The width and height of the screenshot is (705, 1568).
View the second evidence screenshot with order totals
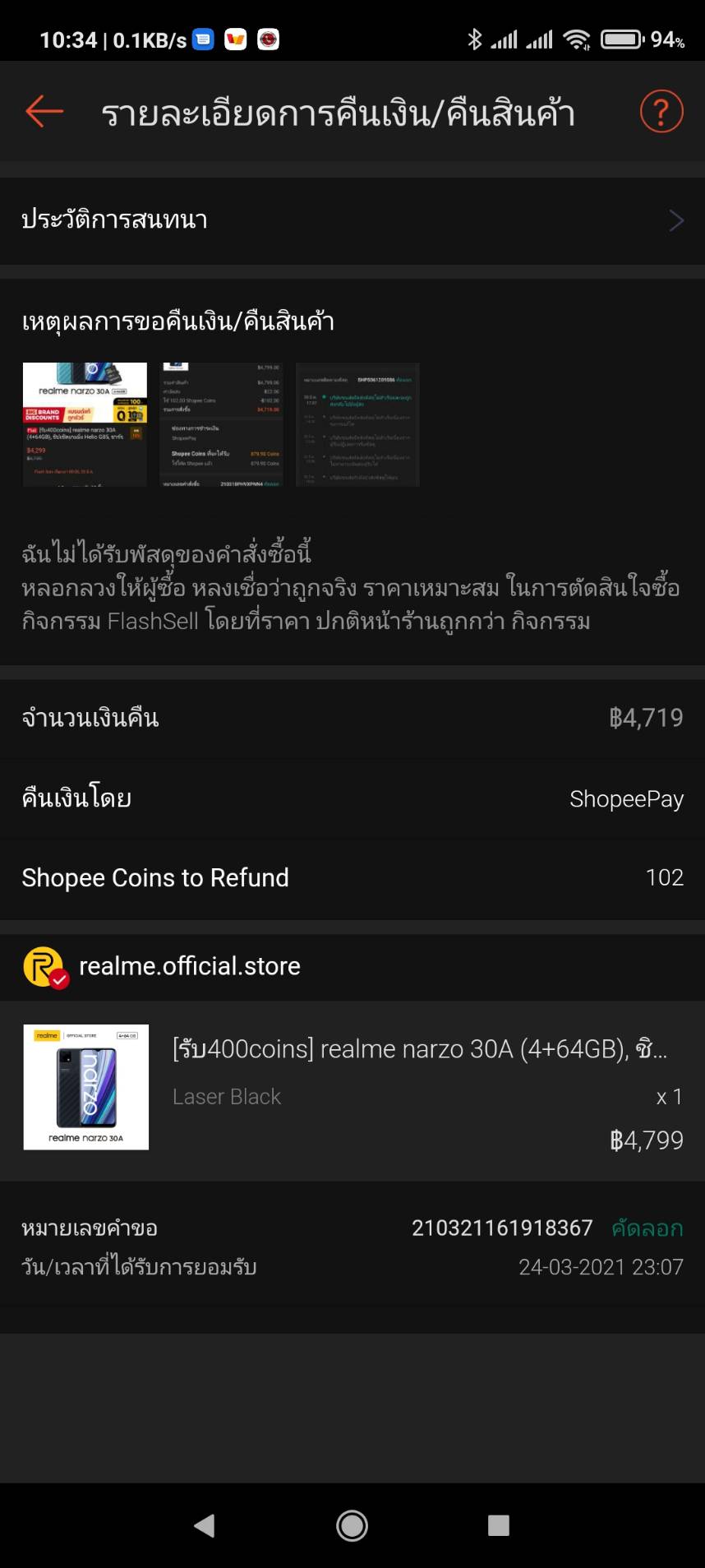[222, 424]
